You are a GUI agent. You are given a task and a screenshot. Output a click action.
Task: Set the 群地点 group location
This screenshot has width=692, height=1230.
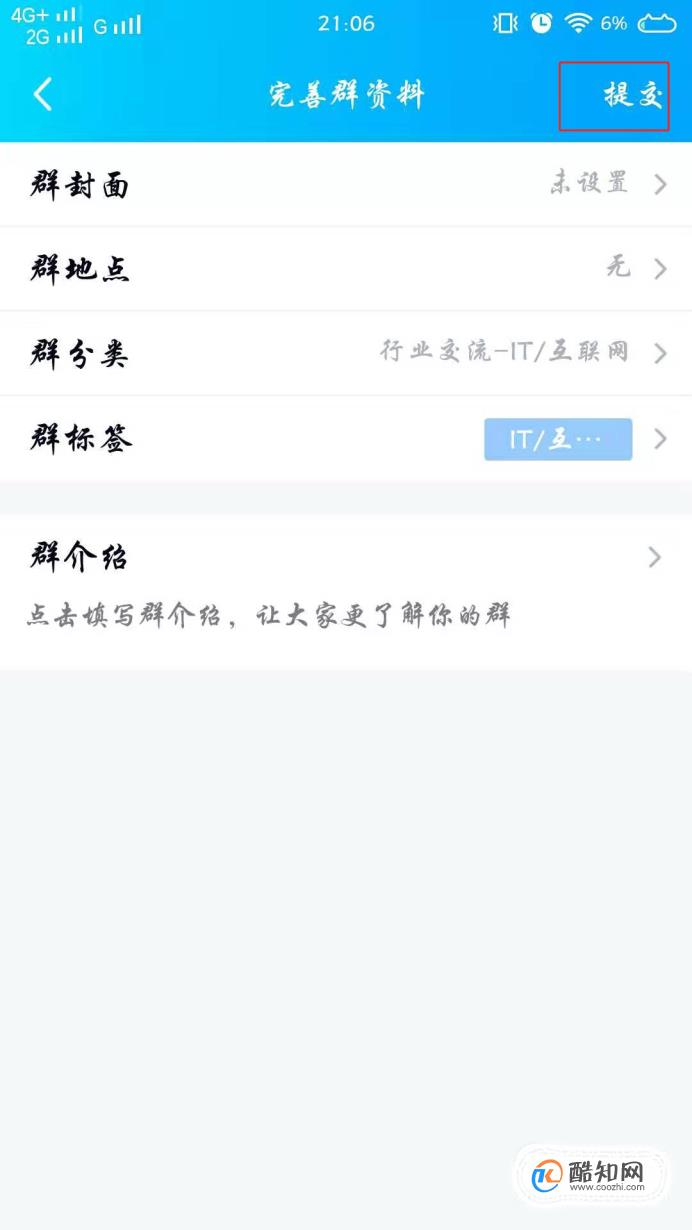(346, 269)
